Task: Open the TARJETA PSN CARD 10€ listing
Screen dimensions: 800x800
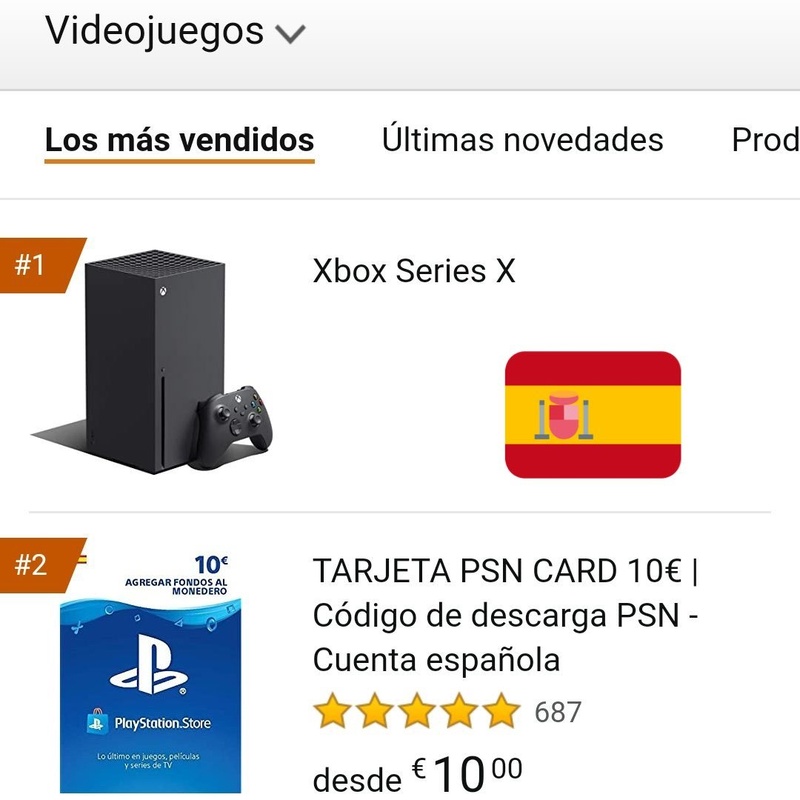Action: coord(505,616)
